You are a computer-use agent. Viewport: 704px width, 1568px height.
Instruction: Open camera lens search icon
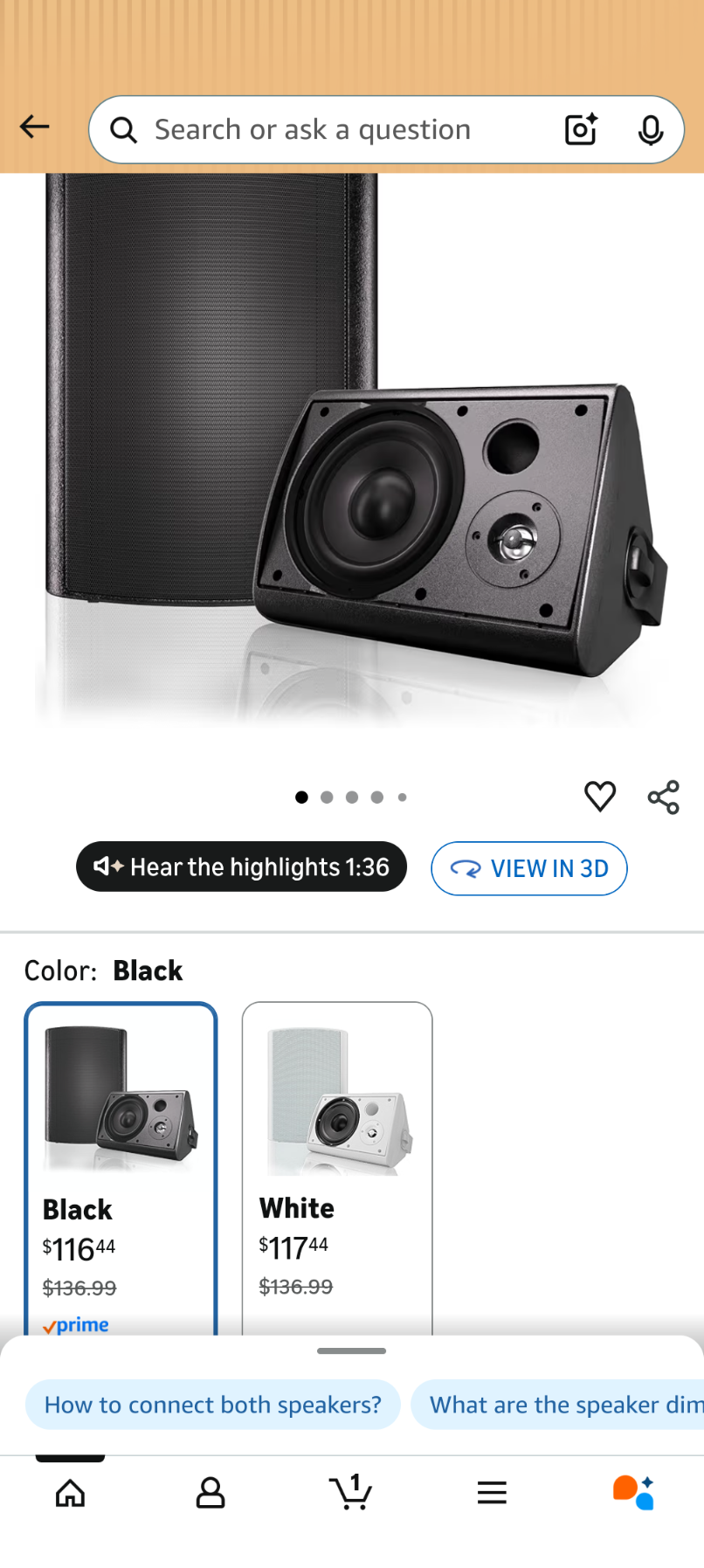(581, 129)
